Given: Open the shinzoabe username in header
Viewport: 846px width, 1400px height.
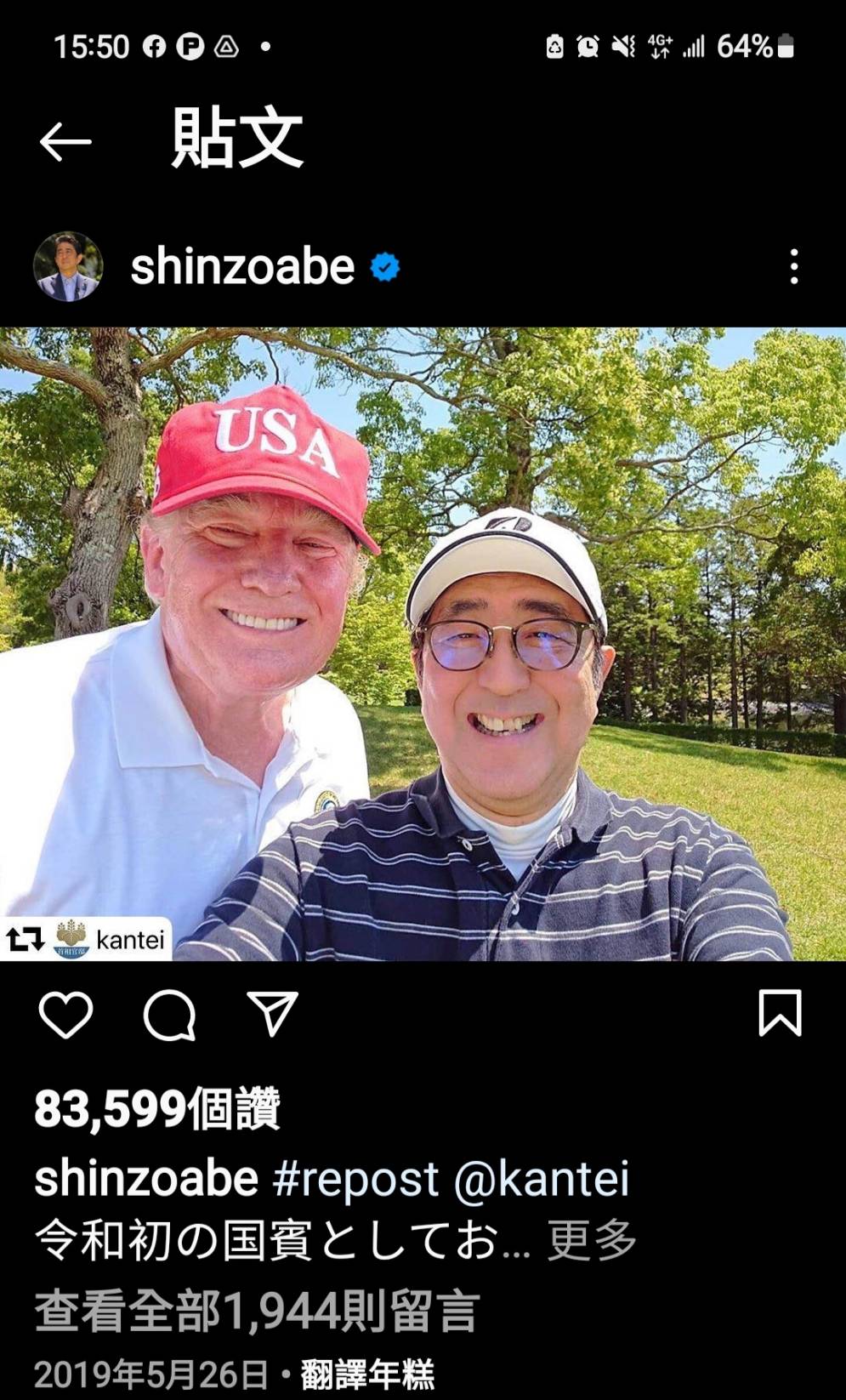Looking at the screenshot, I should [242, 267].
